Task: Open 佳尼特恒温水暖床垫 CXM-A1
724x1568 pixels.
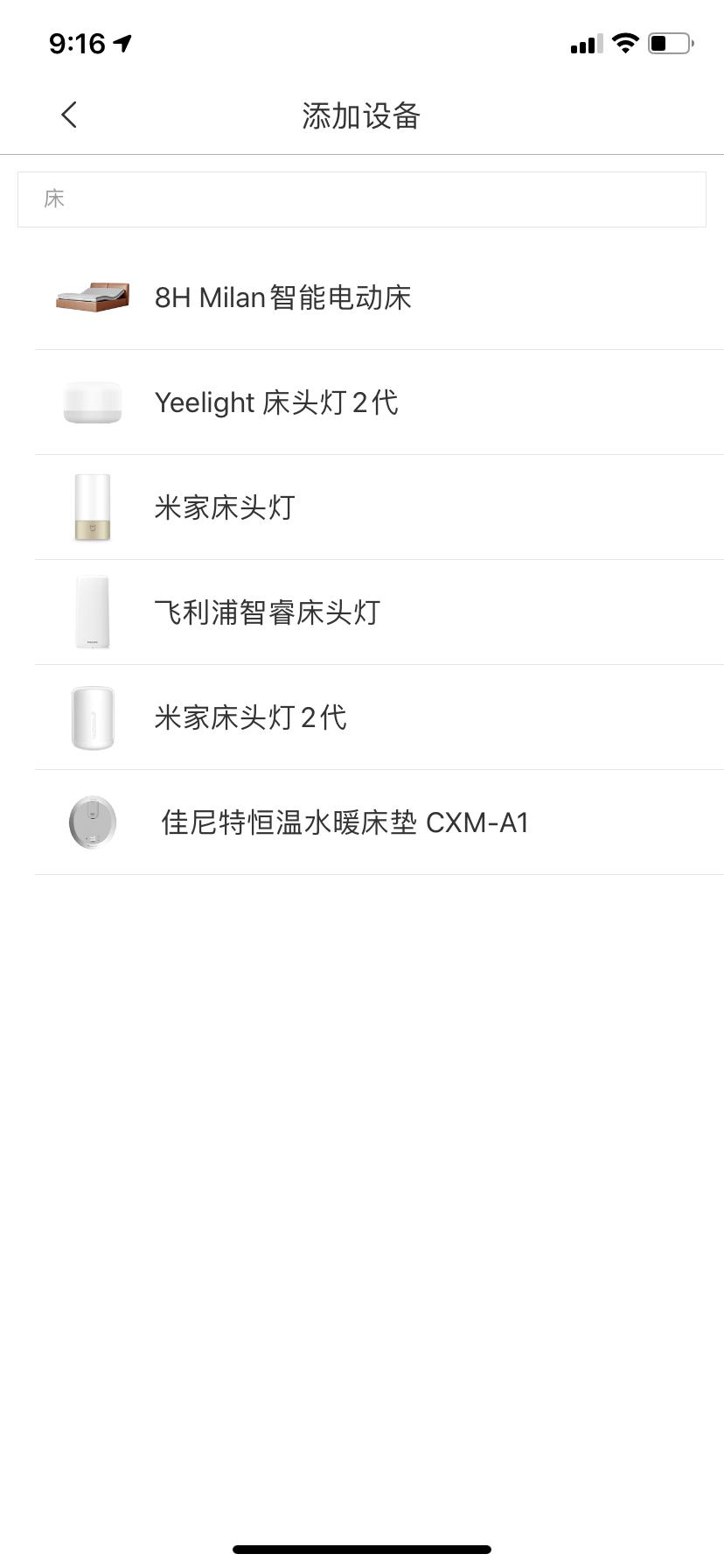Action: click(345, 822)
